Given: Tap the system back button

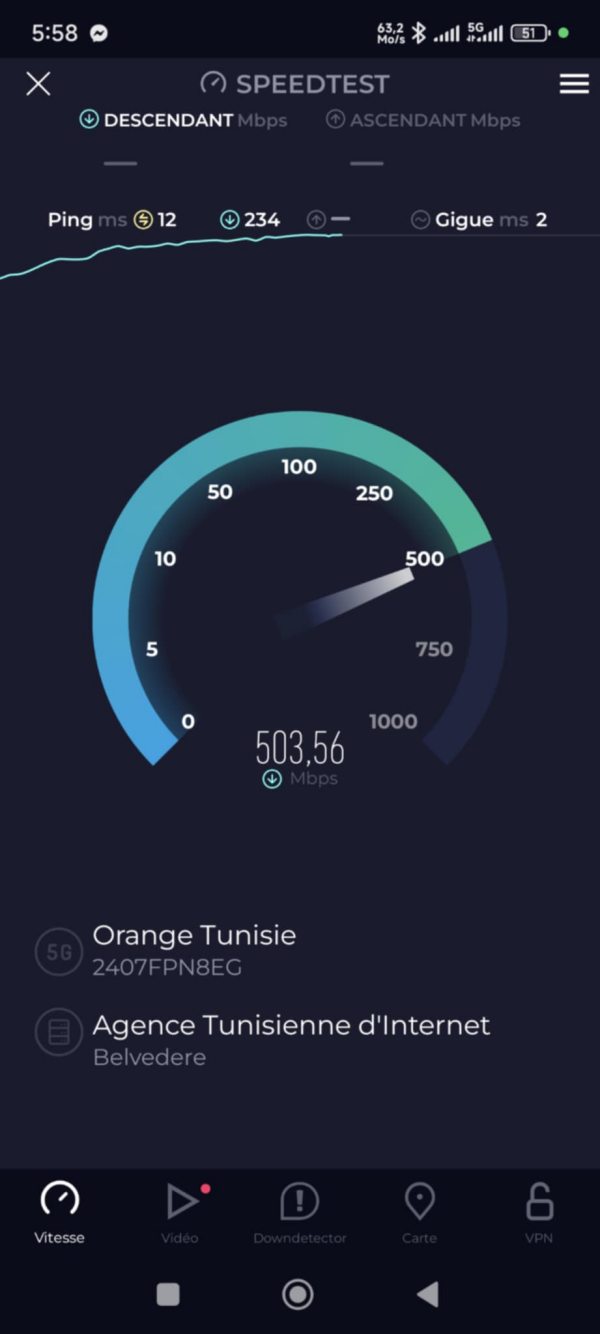Looking at the screenshot, I should [x=428, y=1294].
